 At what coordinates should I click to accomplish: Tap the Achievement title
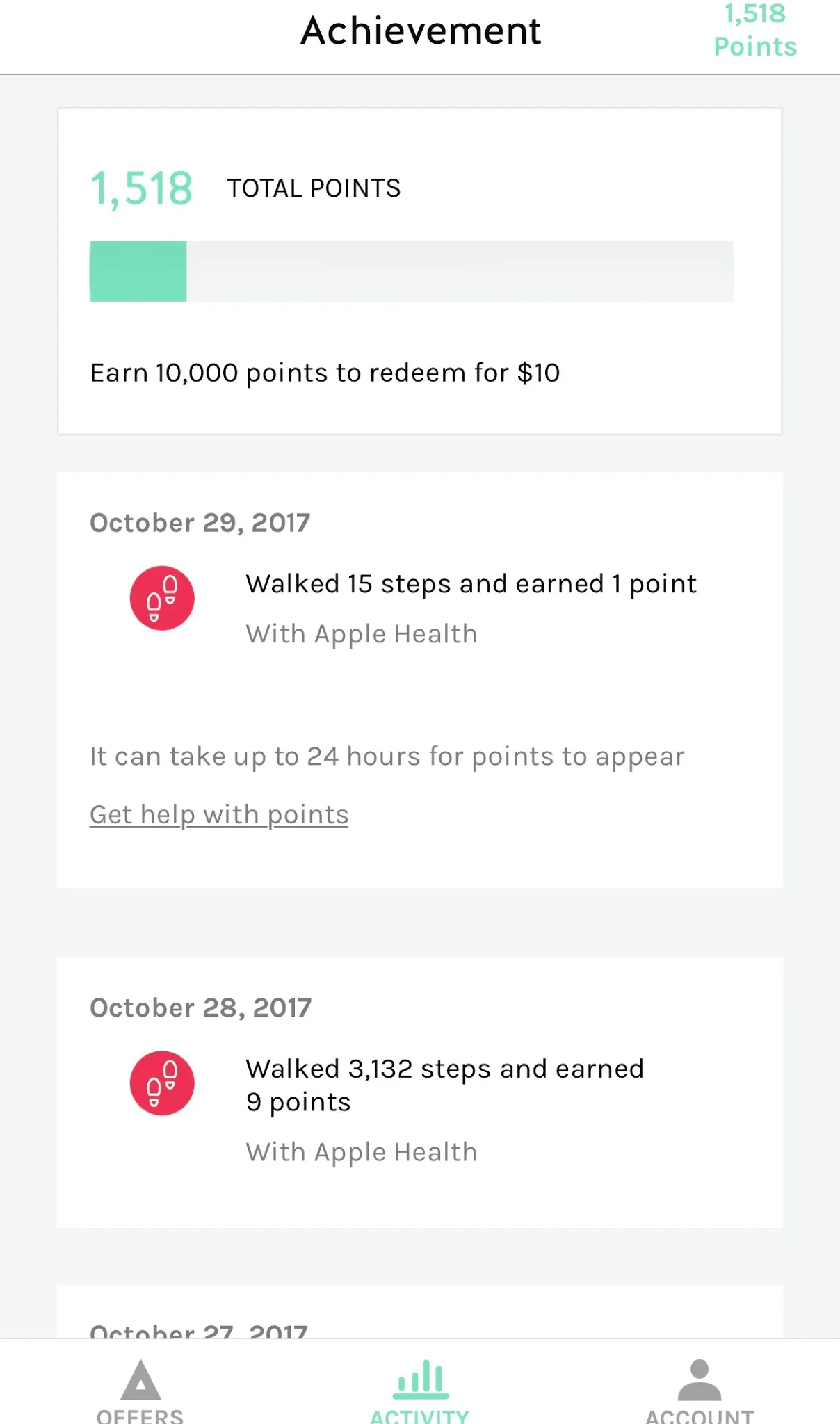pos(420,31)
